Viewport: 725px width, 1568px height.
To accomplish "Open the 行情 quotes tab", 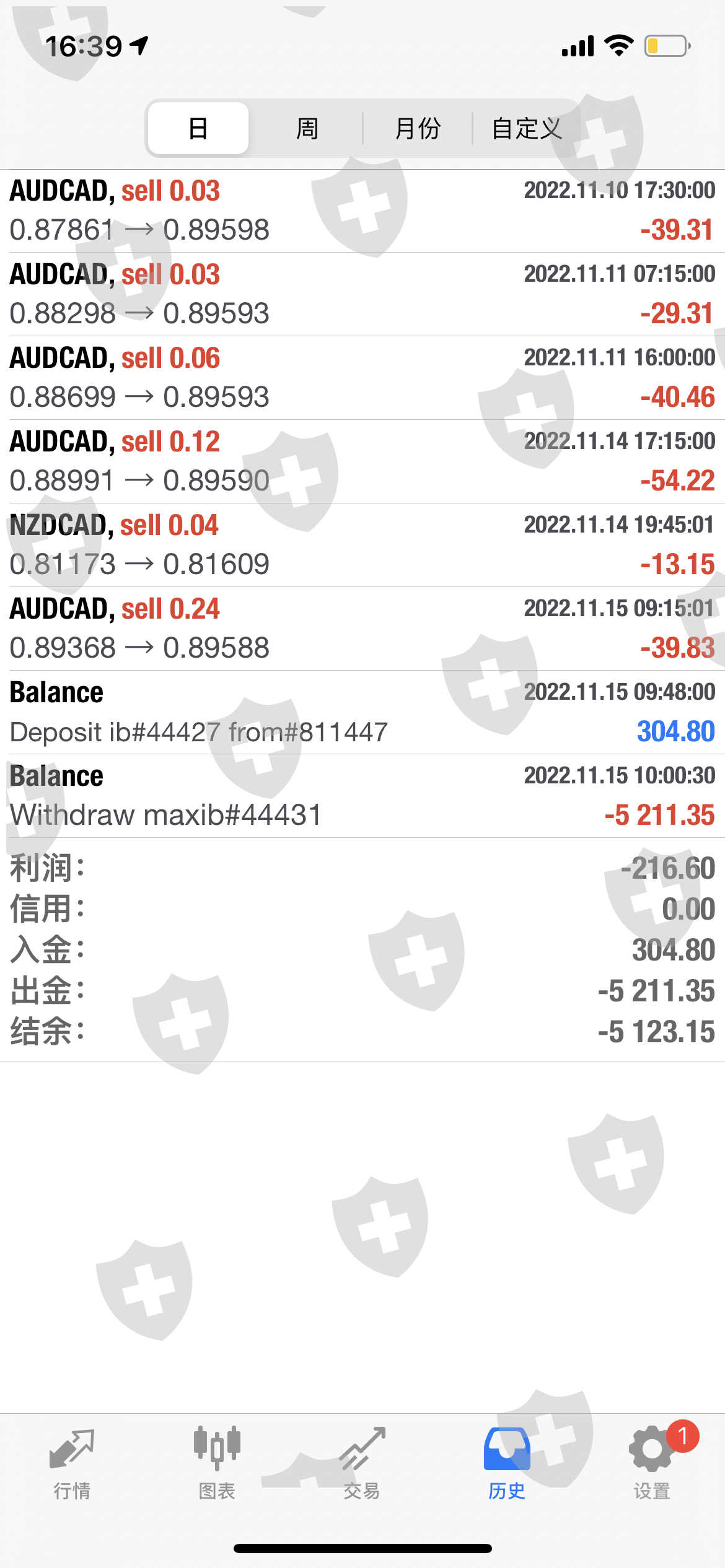I will [72, 1463].
